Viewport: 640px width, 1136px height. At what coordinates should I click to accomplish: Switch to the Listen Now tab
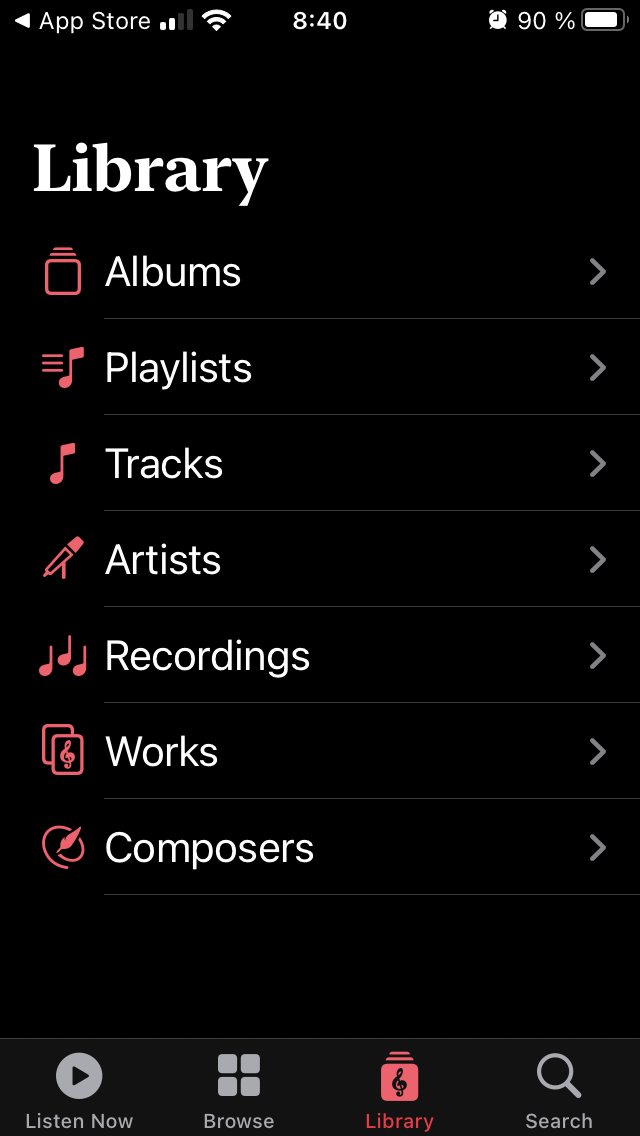point(79,1090)
